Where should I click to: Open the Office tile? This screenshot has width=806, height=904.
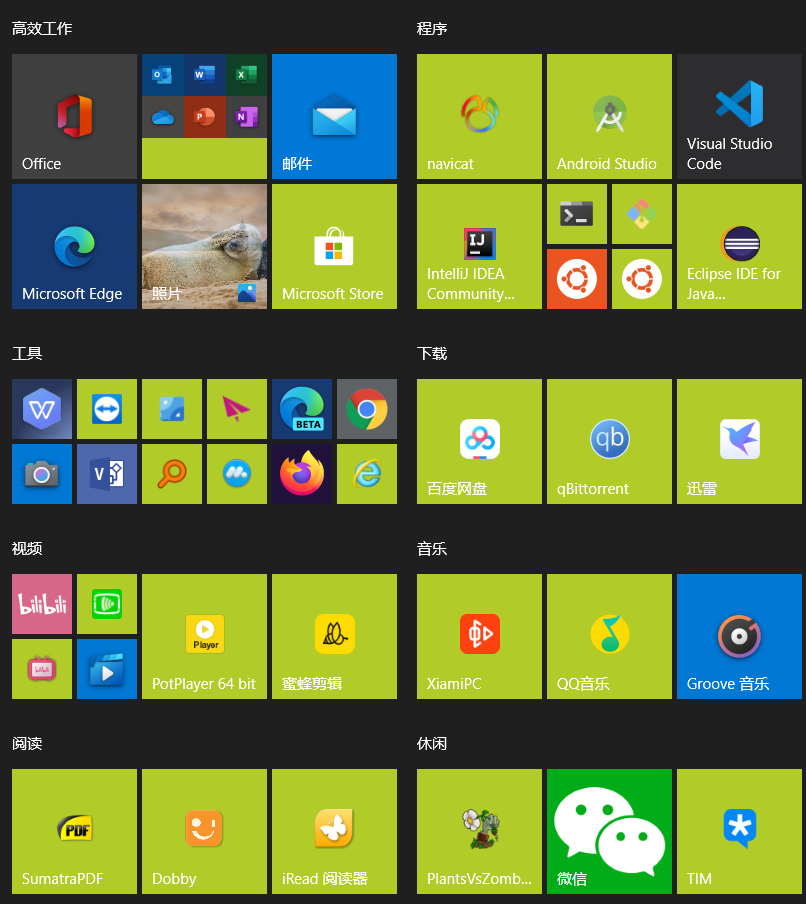74,116
